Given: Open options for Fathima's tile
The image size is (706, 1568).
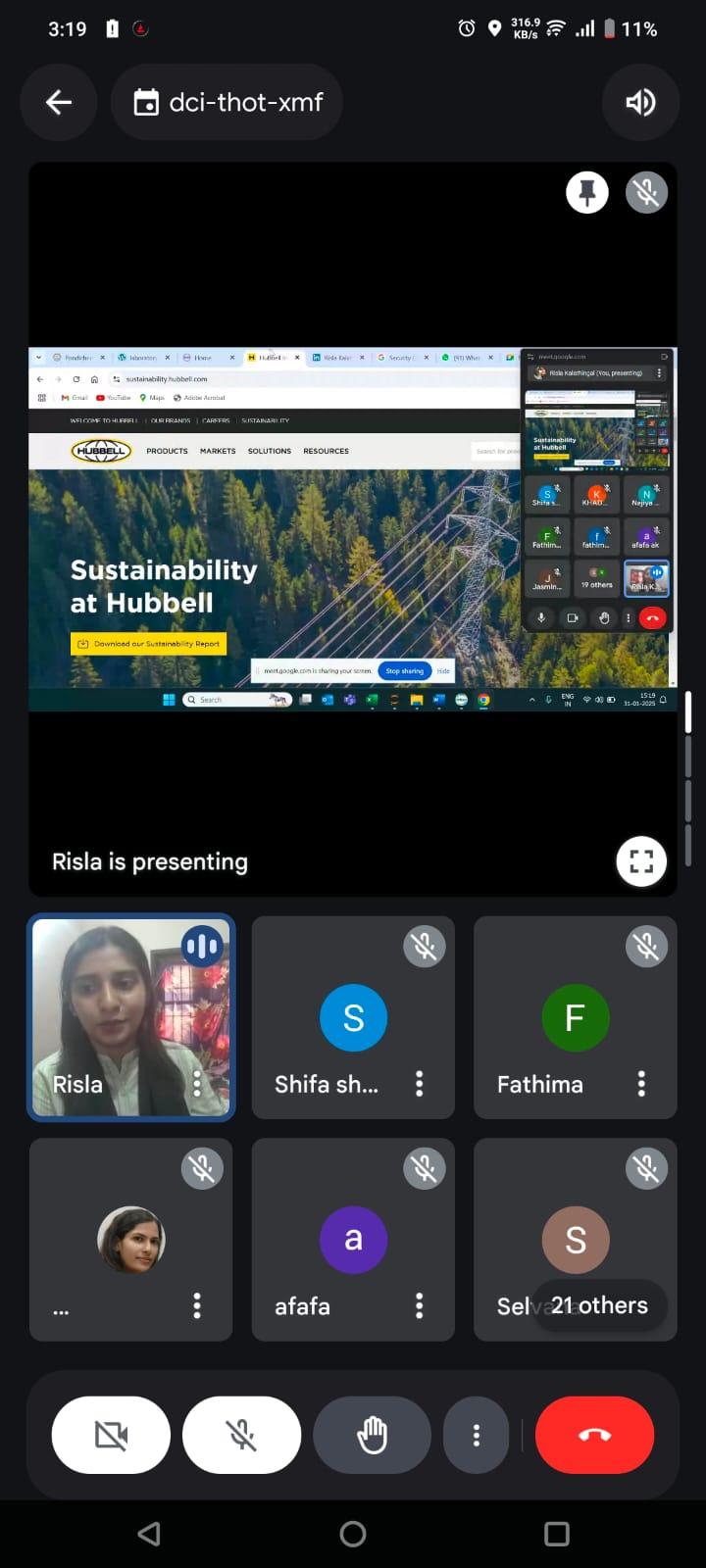Looking at the screenshot, I should click(641, 1084).
